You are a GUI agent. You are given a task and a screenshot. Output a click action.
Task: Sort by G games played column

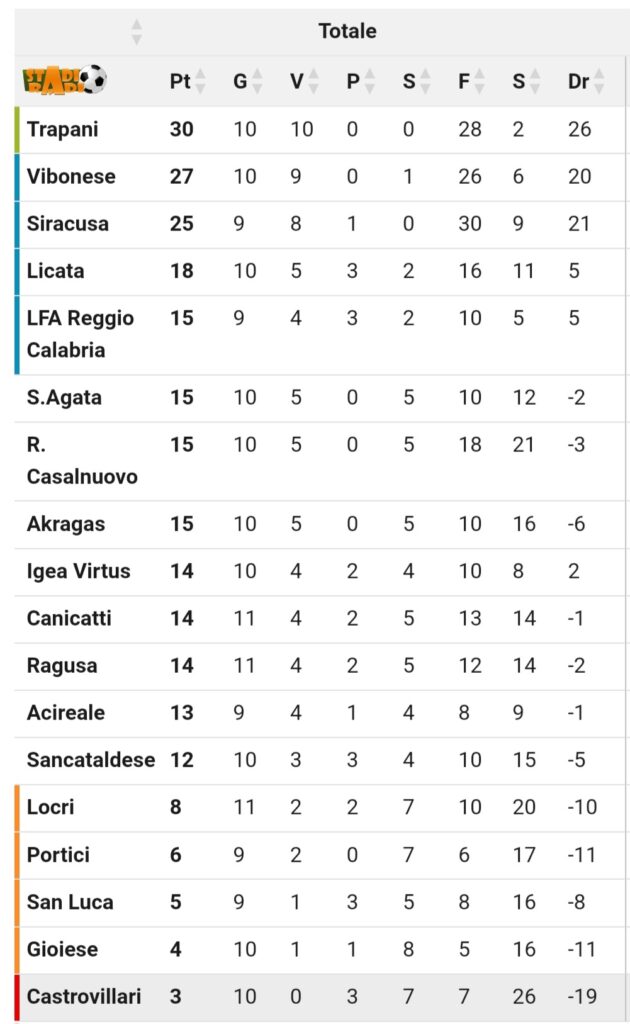tap(247, 82)
